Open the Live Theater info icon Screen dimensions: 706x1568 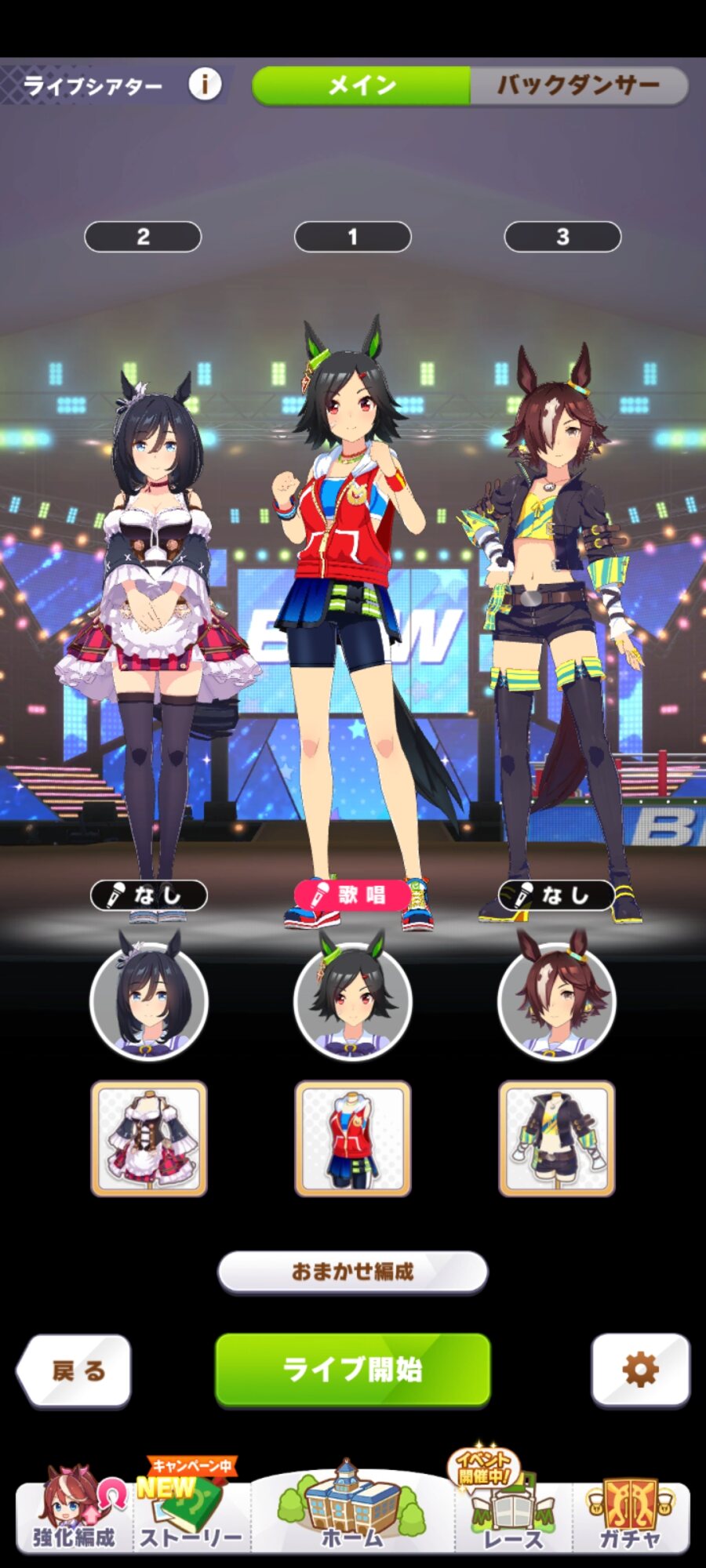(205, 84)
